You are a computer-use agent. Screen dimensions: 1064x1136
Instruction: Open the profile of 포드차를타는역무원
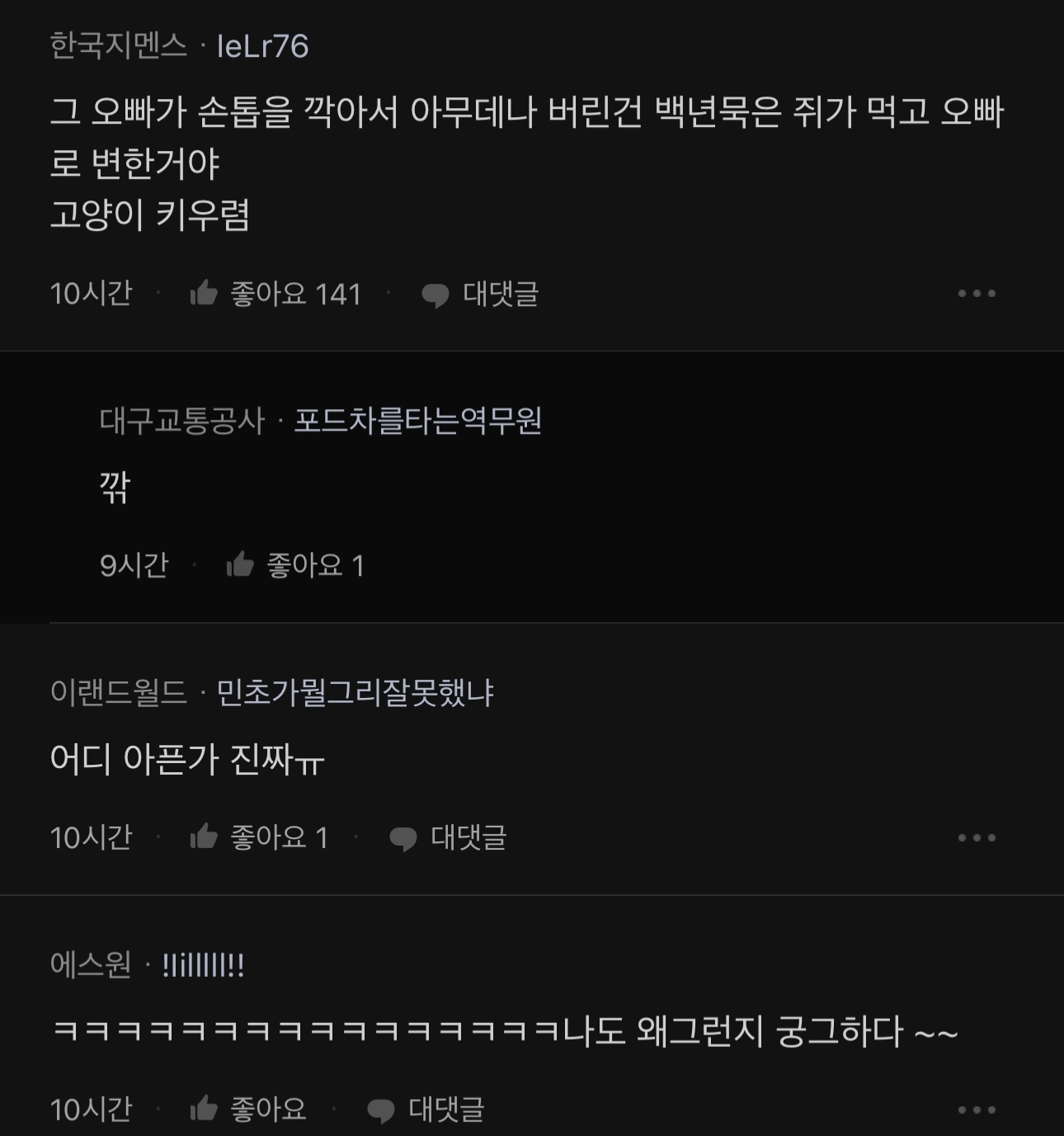click(x=417, y=421)
